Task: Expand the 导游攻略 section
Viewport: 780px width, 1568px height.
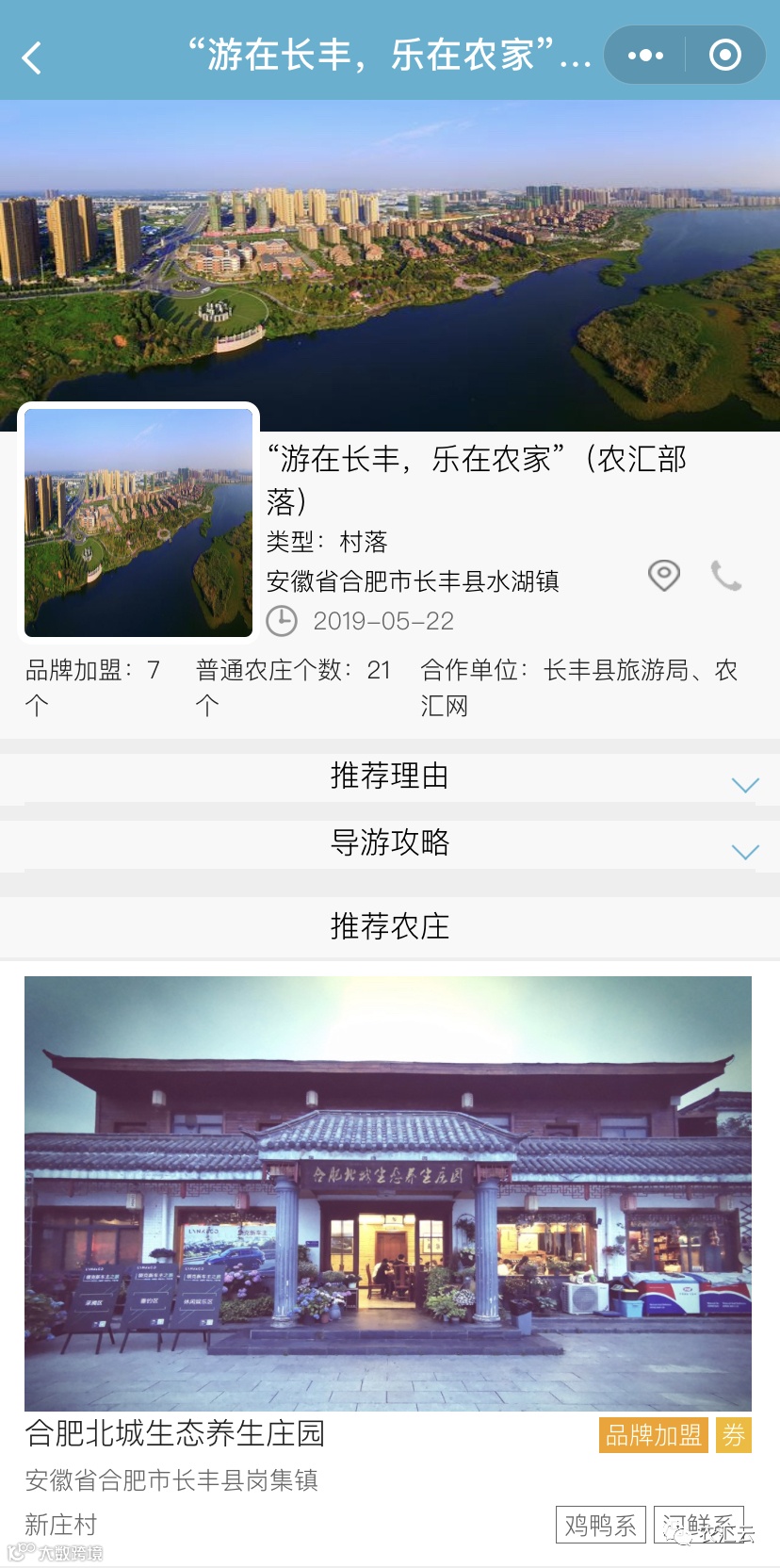Action: [x=744, y=852]
